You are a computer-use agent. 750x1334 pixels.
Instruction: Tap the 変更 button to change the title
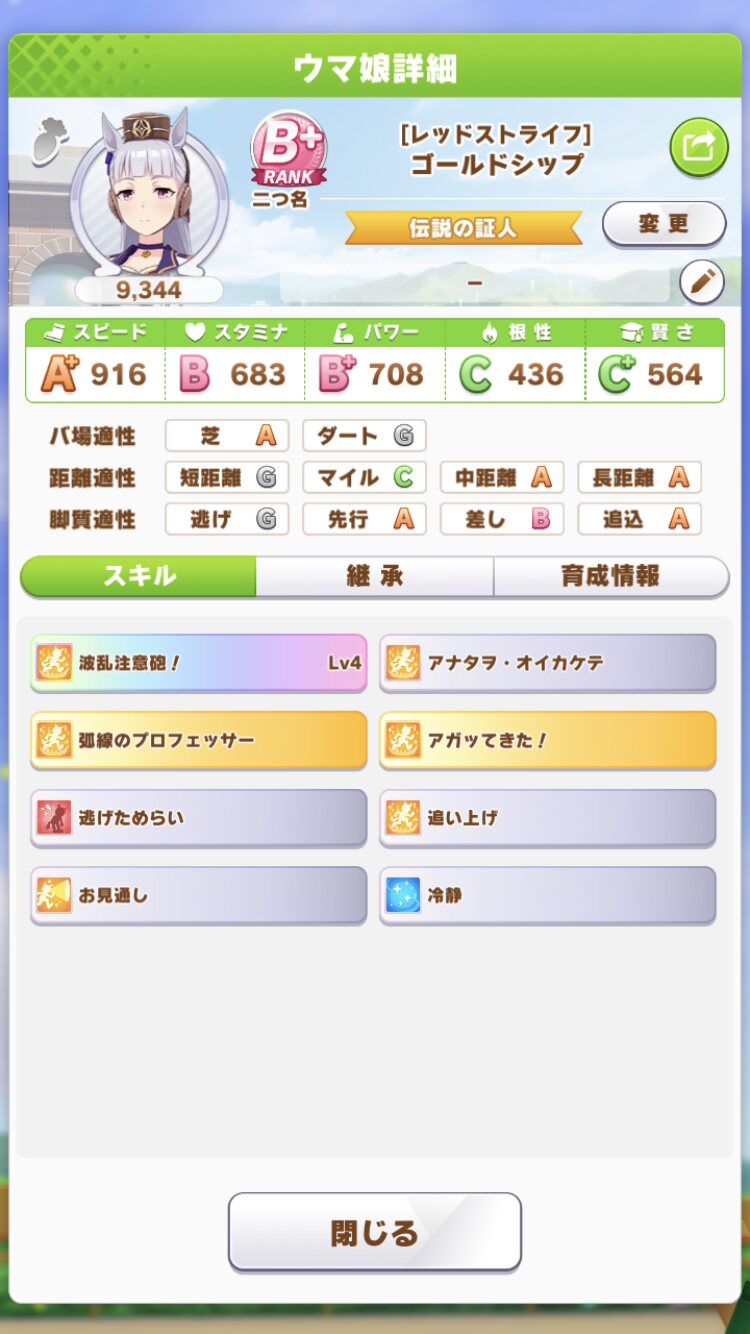pyautogui.click(x=663, y=224)
